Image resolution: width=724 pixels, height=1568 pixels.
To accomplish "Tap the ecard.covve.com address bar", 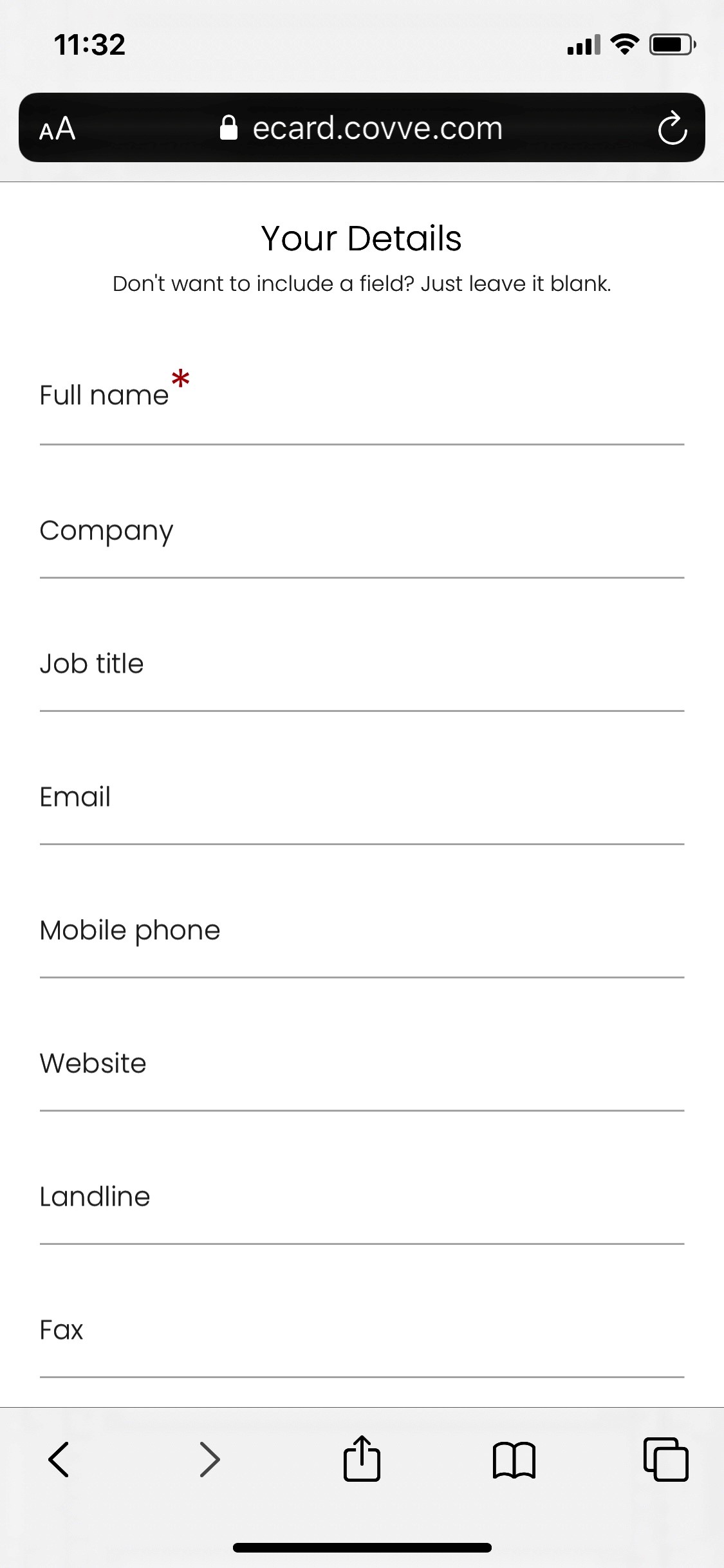I will (362, 128).
